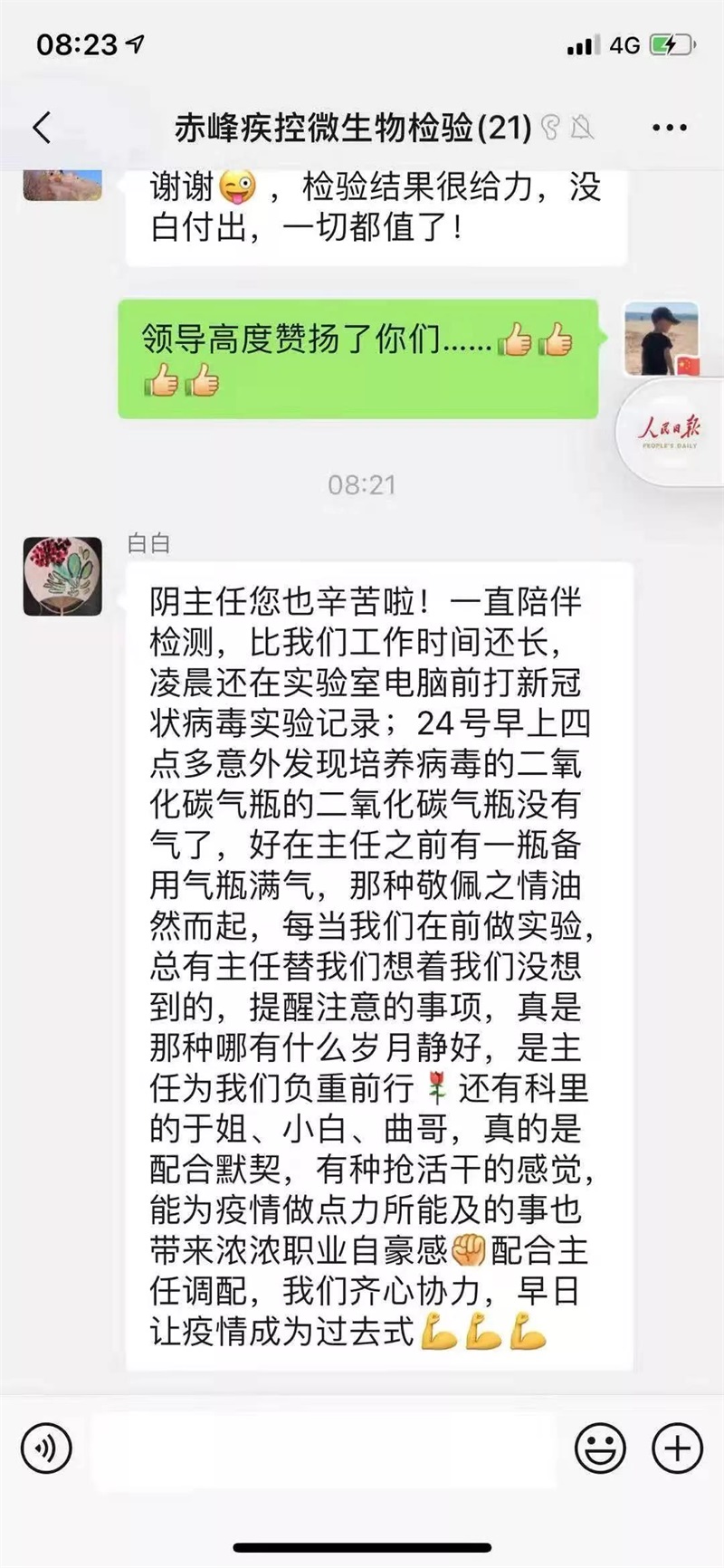Screen dimensions: 724x1568
Task: Open my own avatar beside green message
Action: pyautogui.click(x=662, y=339)
